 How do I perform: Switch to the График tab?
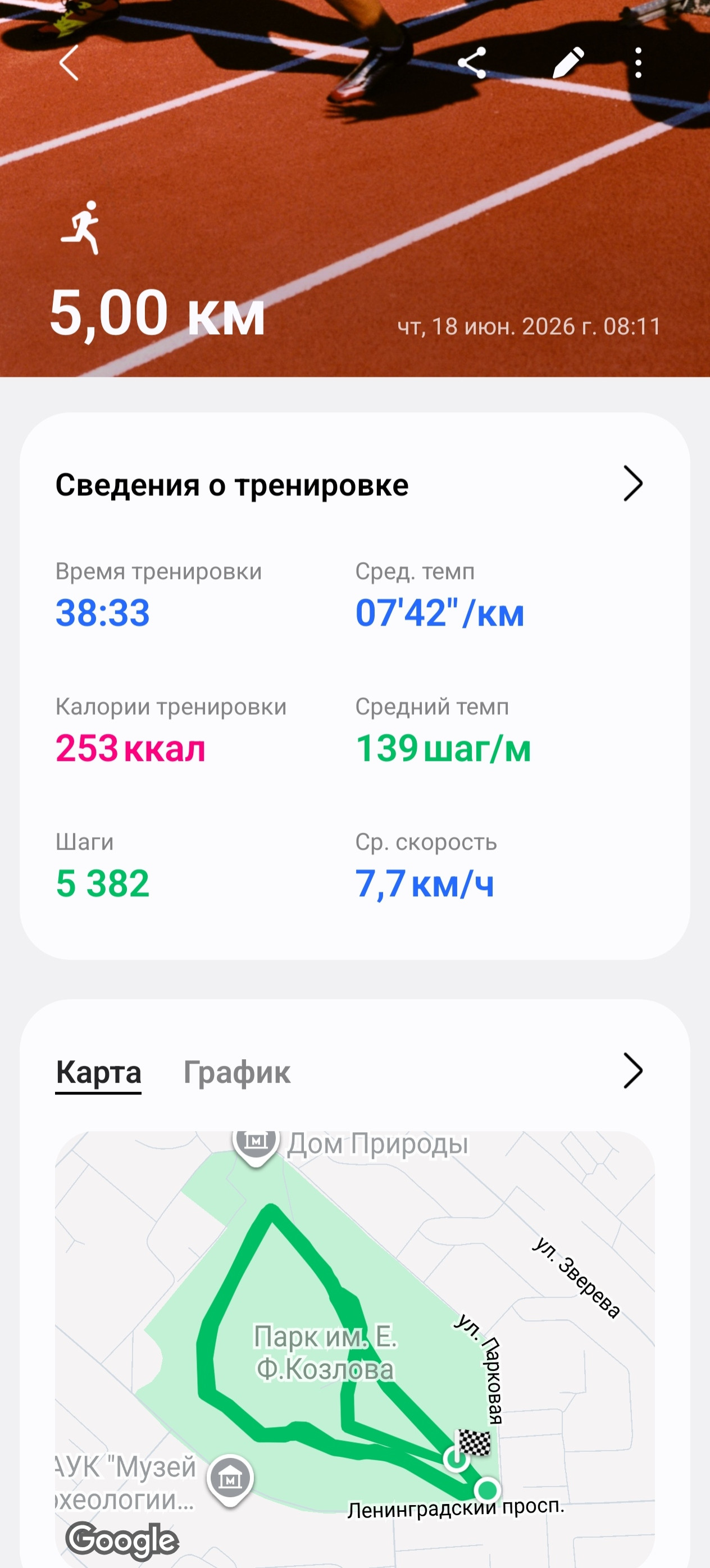(237, 1072)
